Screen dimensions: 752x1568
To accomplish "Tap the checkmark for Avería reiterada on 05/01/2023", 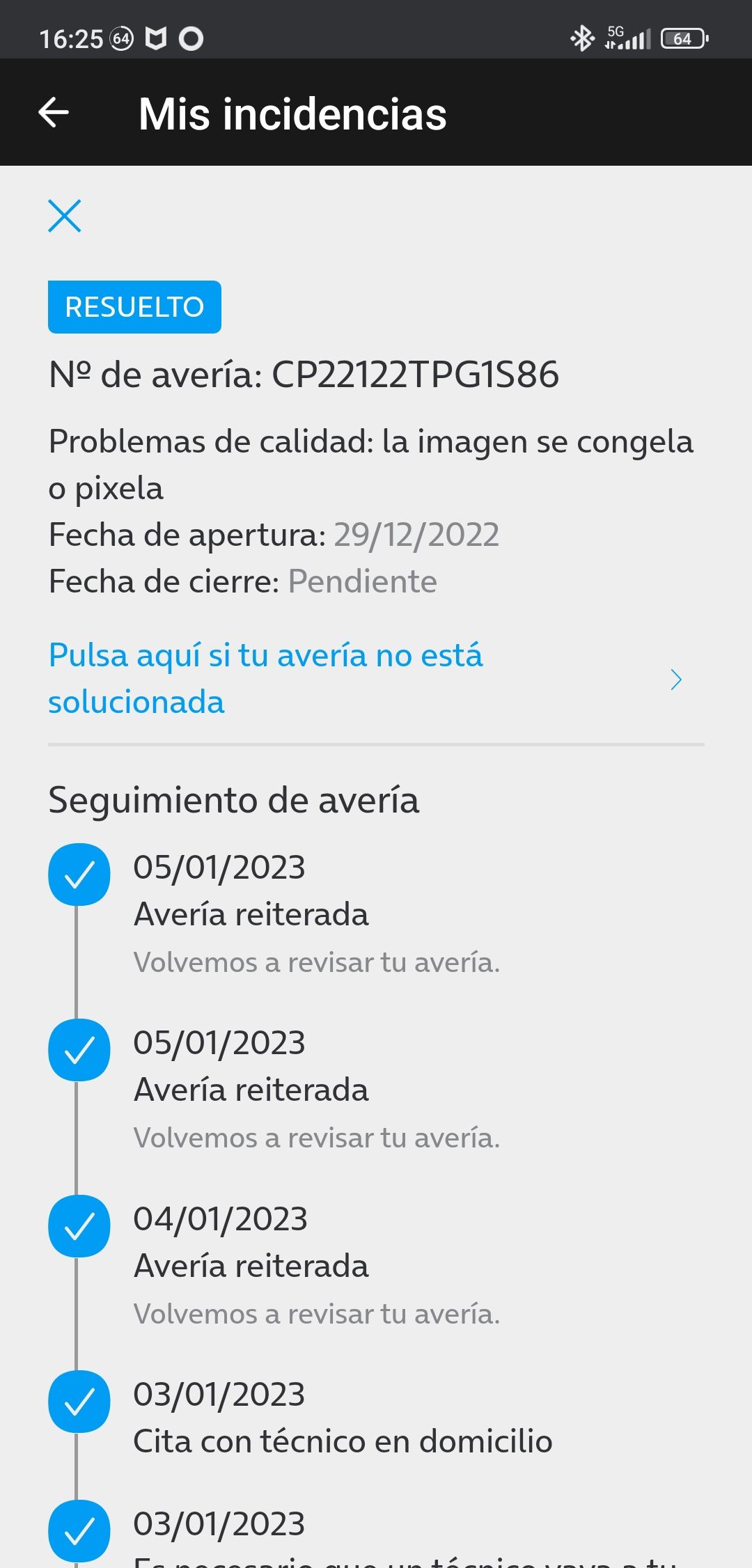I will coord(79,875).
